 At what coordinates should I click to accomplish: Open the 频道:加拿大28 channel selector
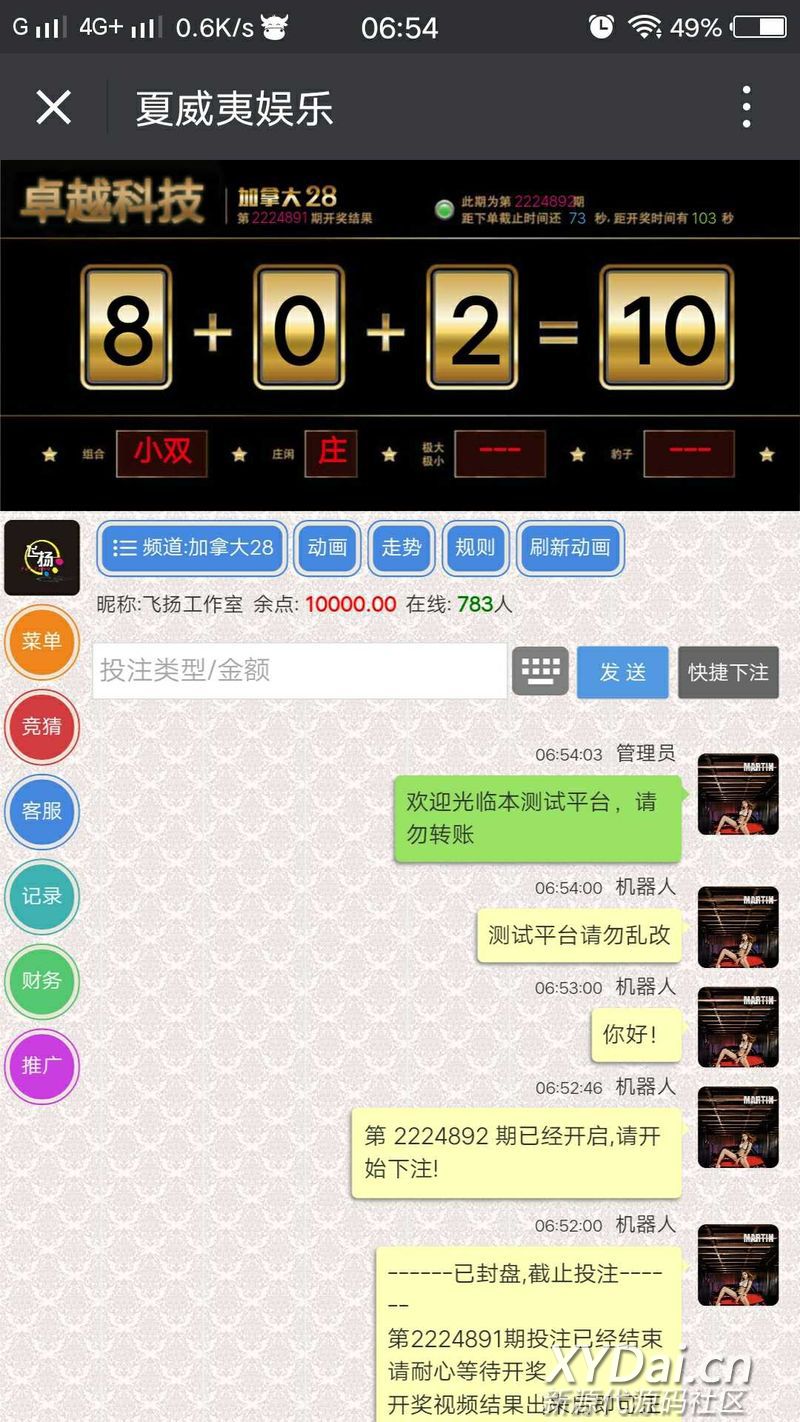click(x=193, y=547)
